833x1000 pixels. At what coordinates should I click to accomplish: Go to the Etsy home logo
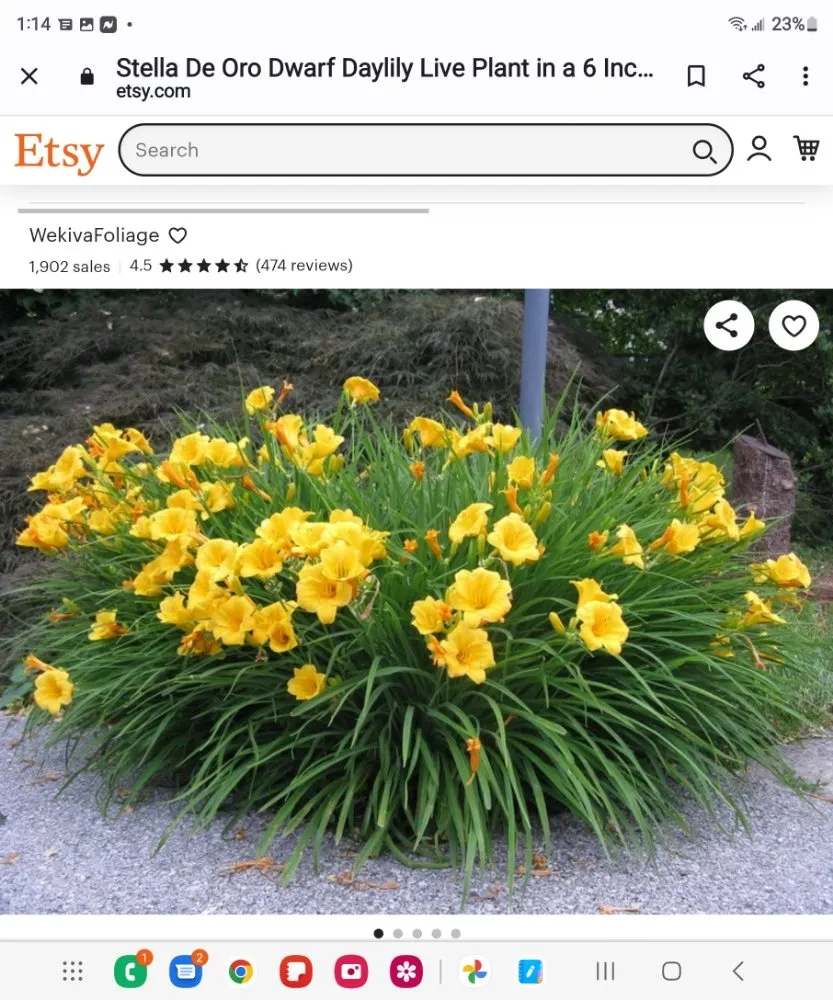[x=59, y=152]
